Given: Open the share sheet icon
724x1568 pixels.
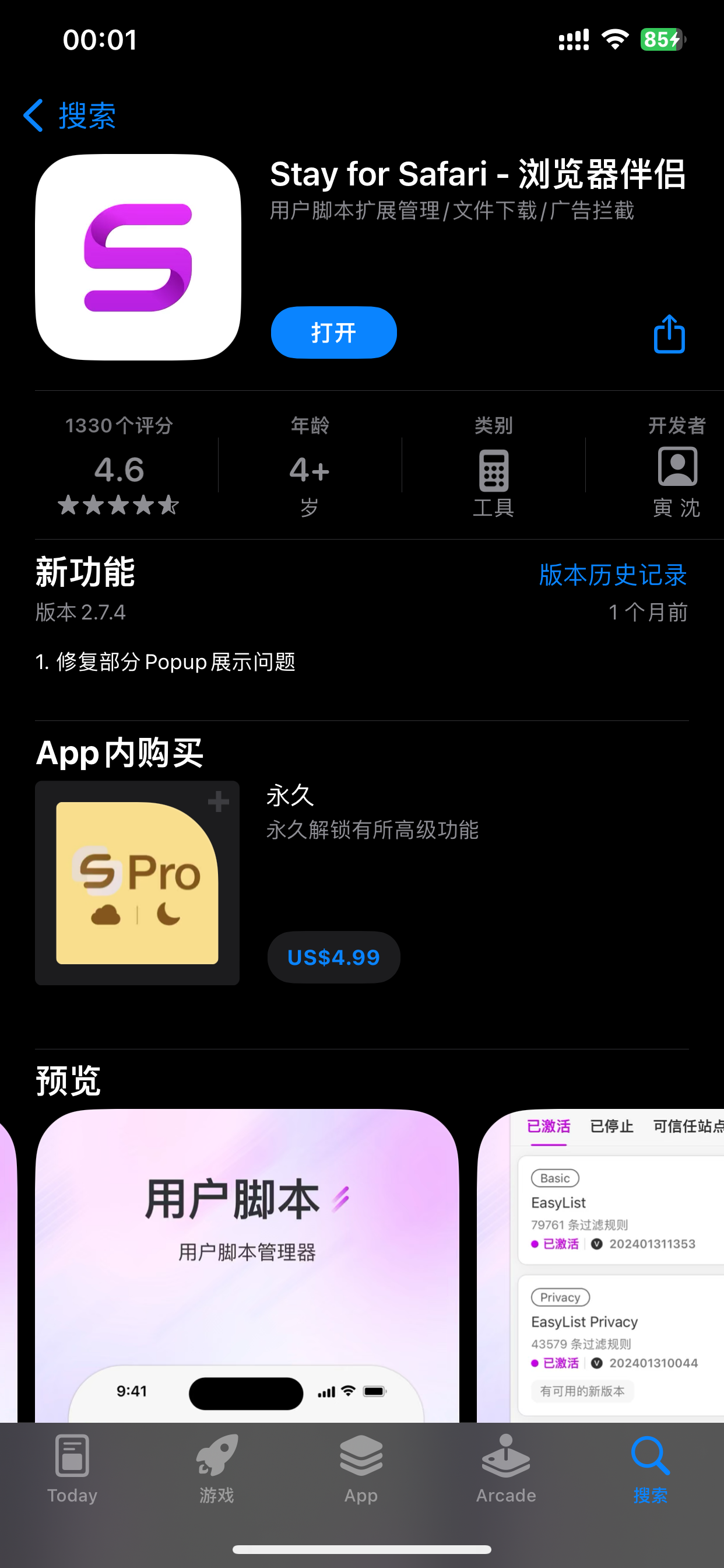Looking at the screenshot, I should click(668, 332).
